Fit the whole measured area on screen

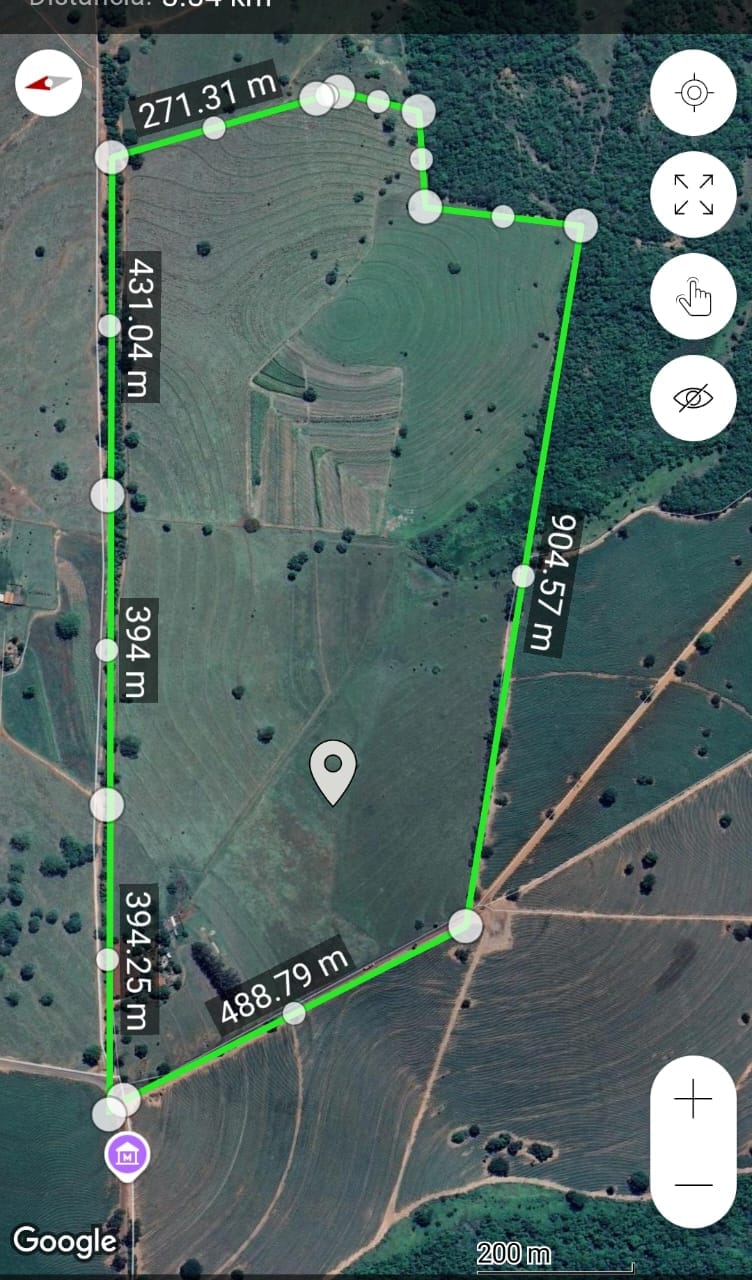point(693,194)
